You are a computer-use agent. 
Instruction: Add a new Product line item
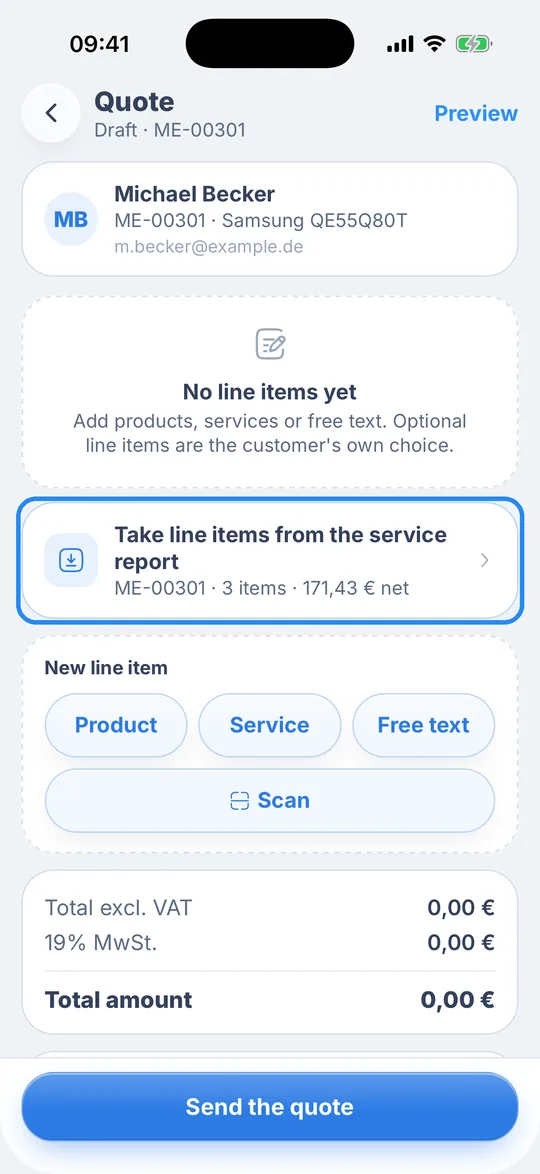point(116,725)
